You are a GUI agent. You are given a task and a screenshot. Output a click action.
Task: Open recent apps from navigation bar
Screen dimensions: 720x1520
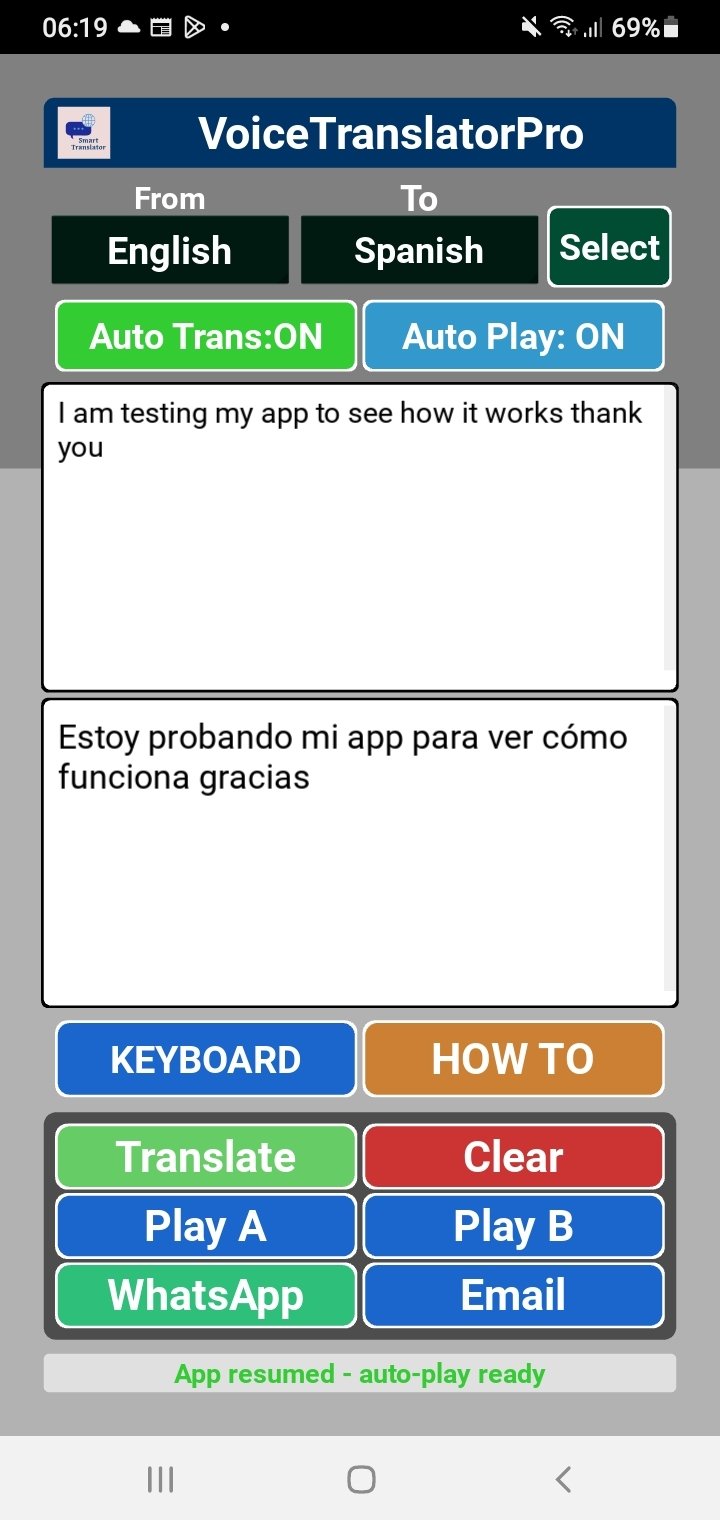coord(160,1479)
